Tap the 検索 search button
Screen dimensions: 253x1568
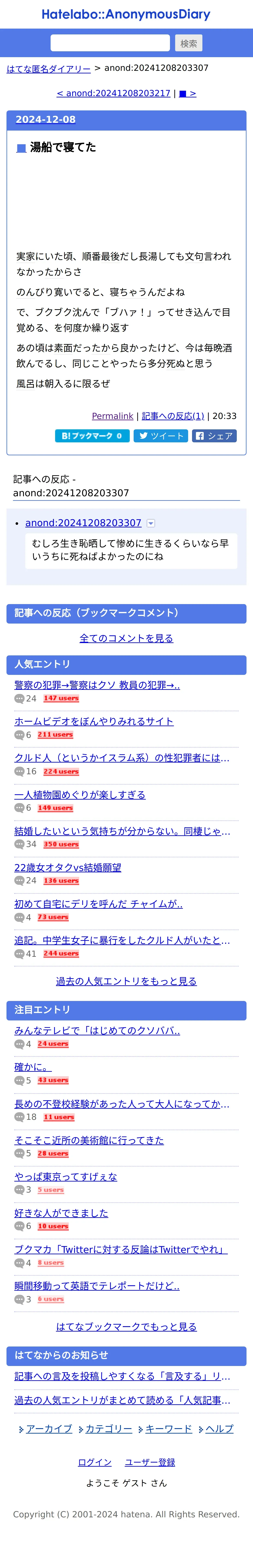click(x=189, y=43)
